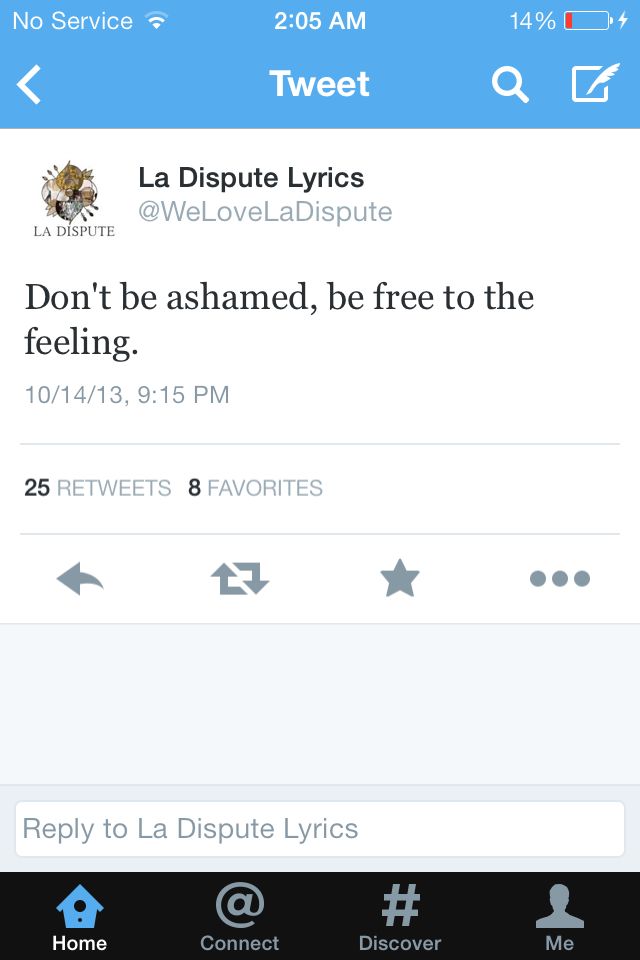View the 8 favorites list
640x960 pixels.
click(x=255, y=488)
